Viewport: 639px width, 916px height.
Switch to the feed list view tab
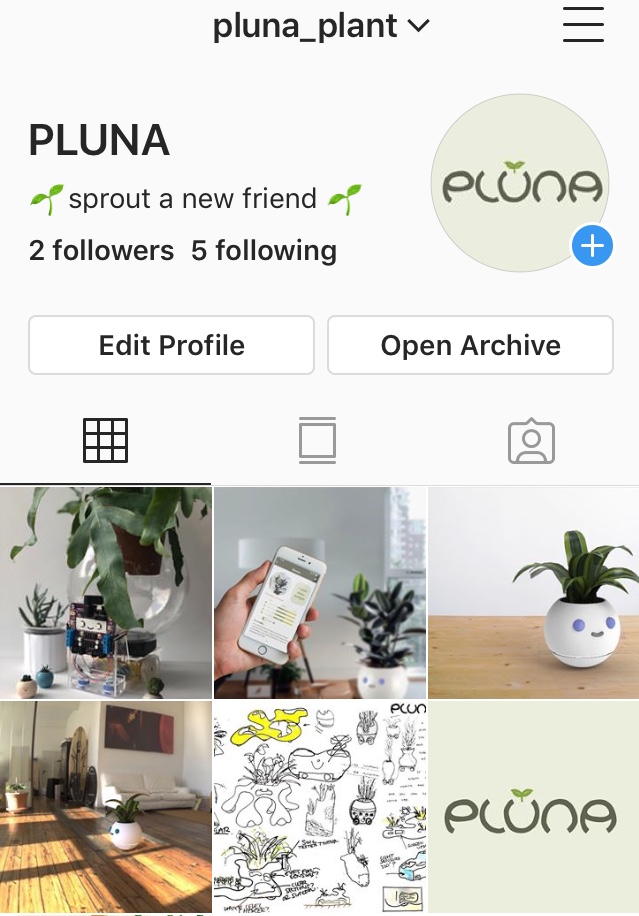pyautogui.click(x=318, y=440)
